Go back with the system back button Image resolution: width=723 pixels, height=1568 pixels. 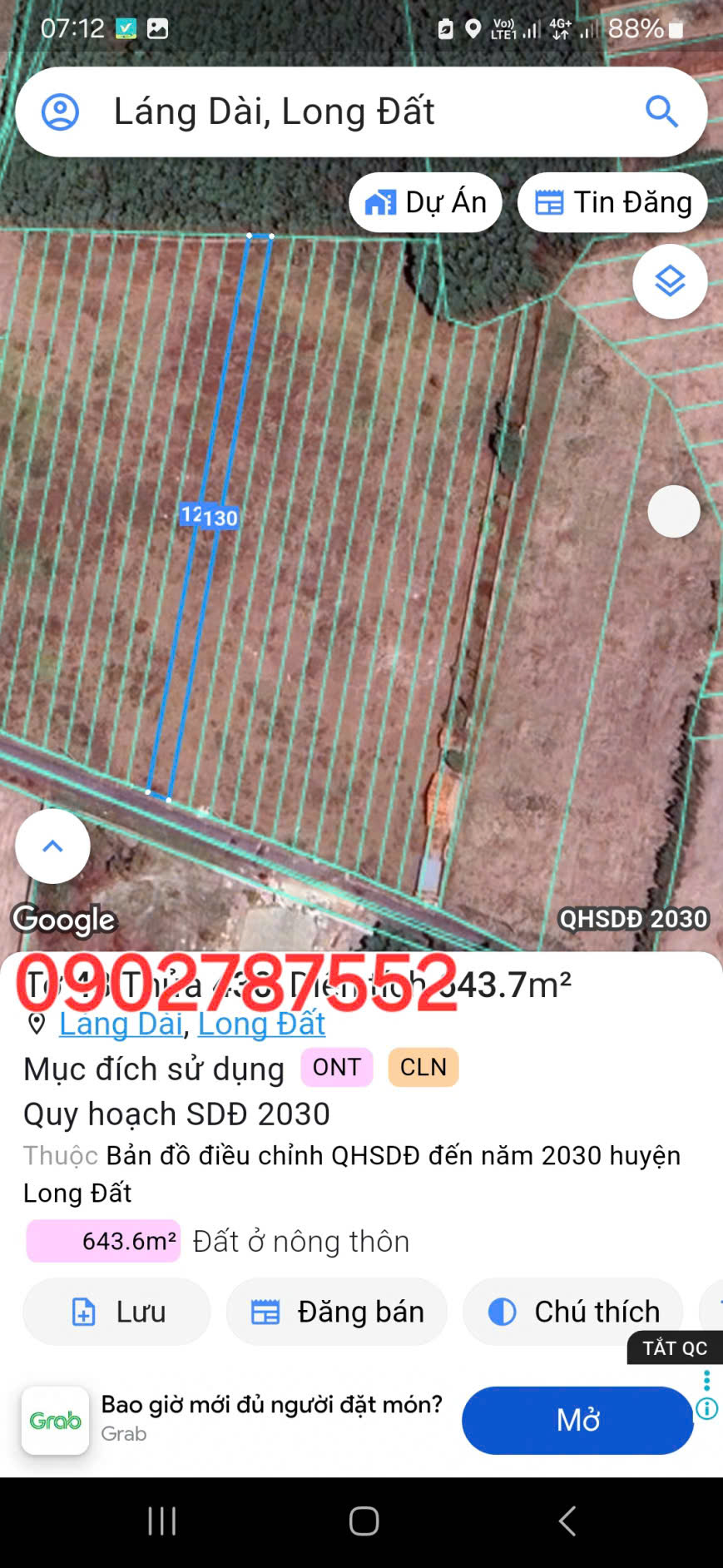[567, 1521]
